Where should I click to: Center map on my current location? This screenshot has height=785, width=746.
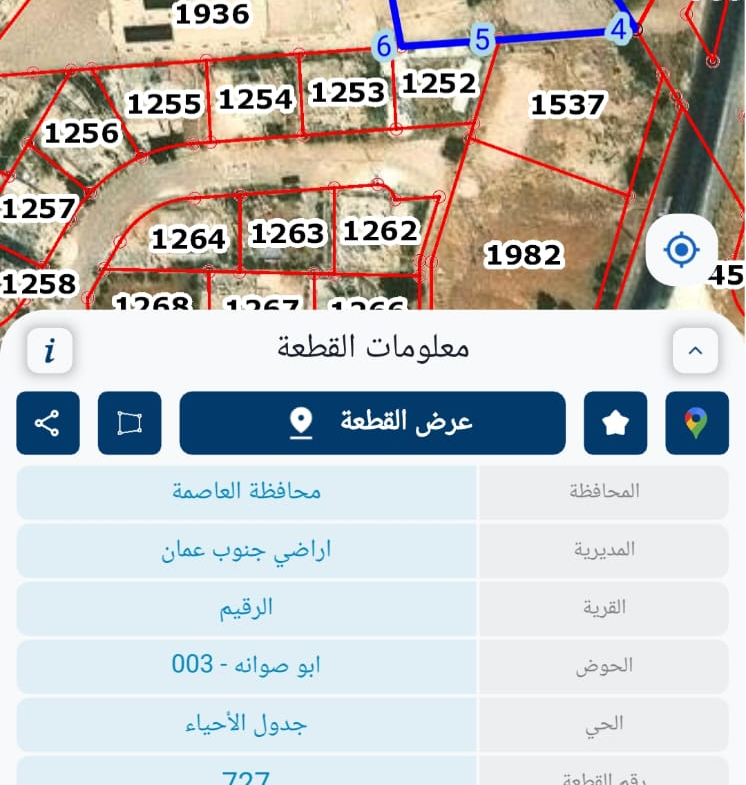click(x=681, y=248)
